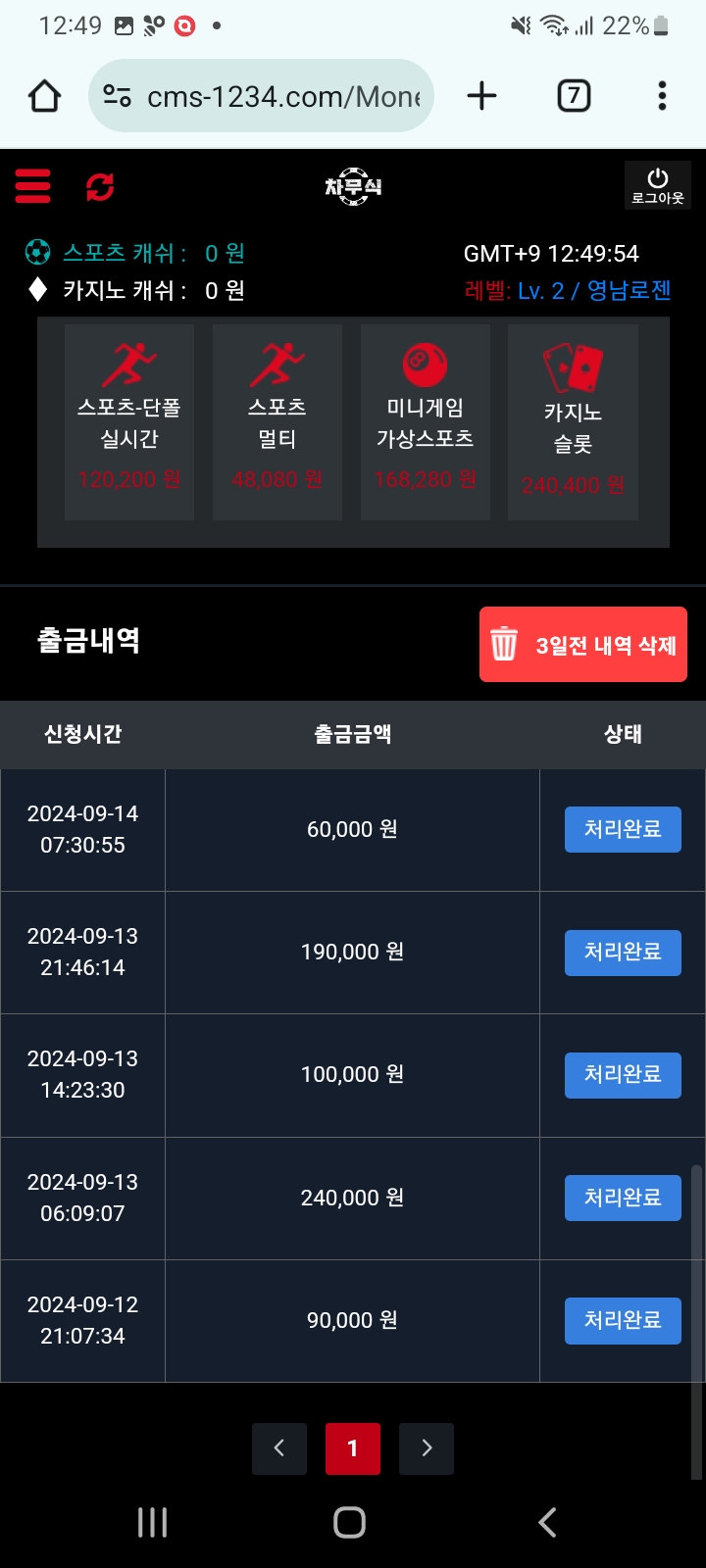Tap the 로그아웃 logout button

tap(658, 185)
